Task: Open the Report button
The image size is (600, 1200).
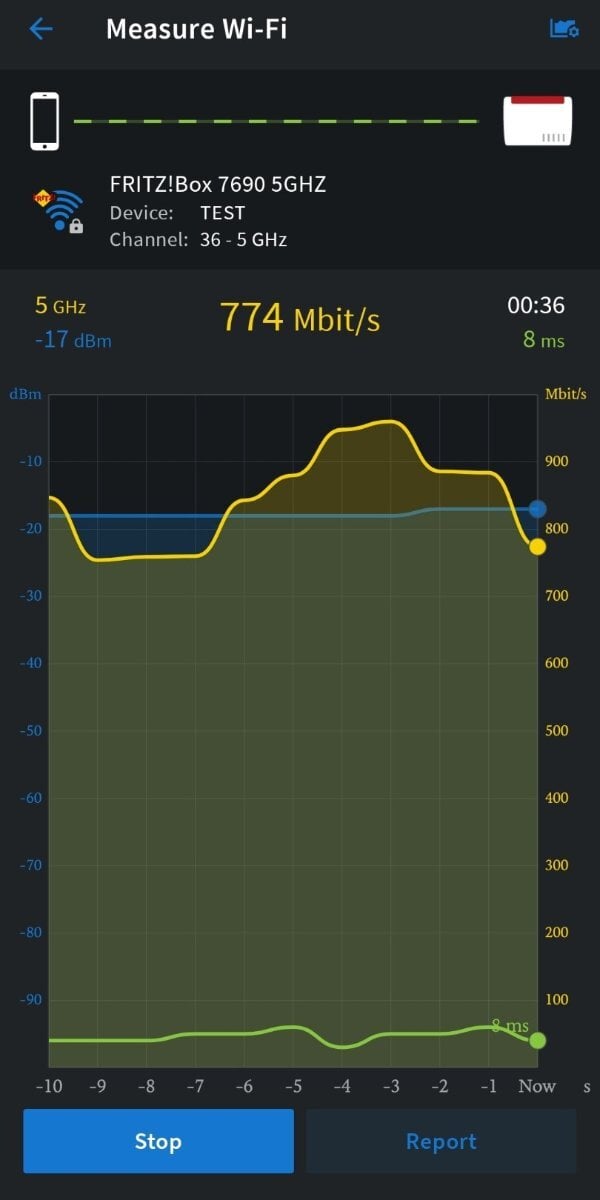Action: click(x=441, y=1141)
